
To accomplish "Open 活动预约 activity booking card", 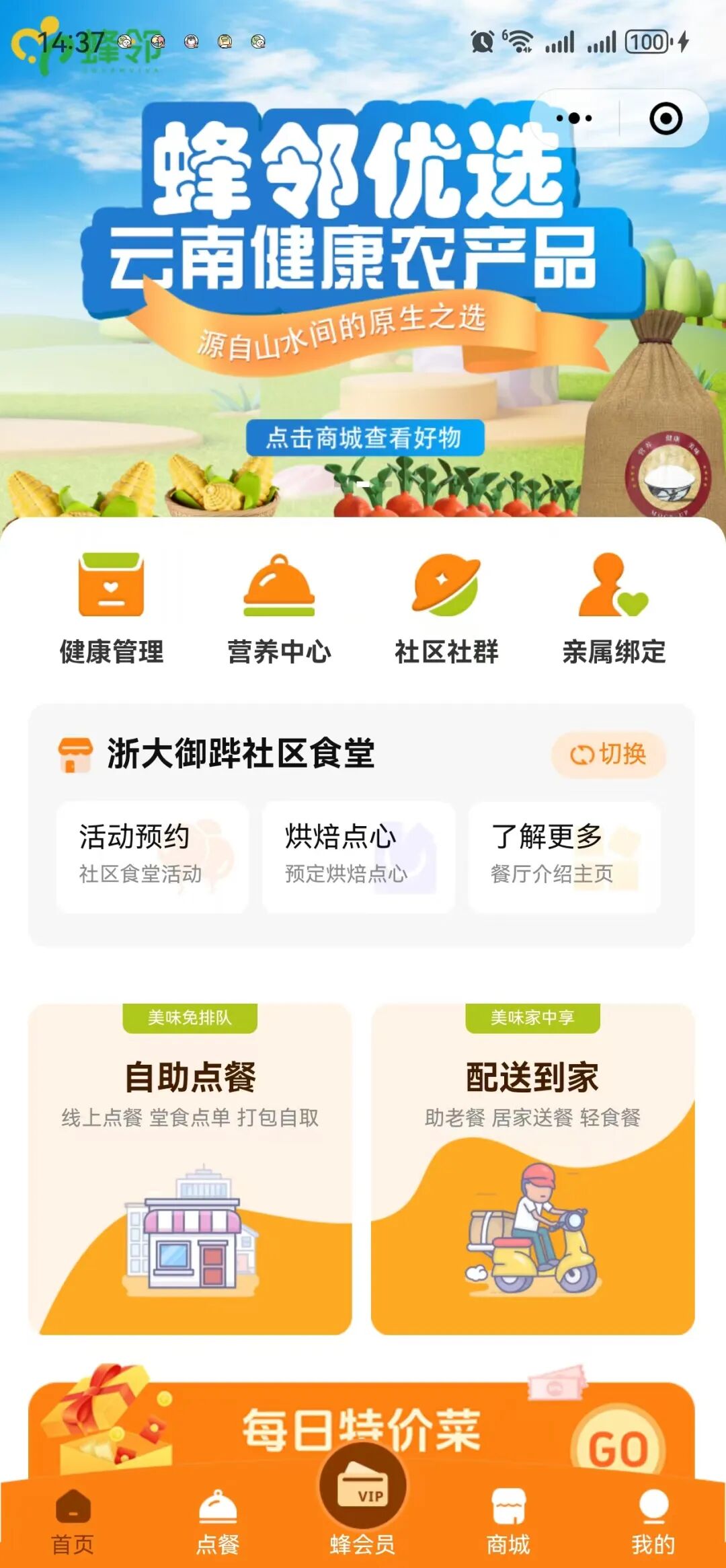I will [153, 856].
